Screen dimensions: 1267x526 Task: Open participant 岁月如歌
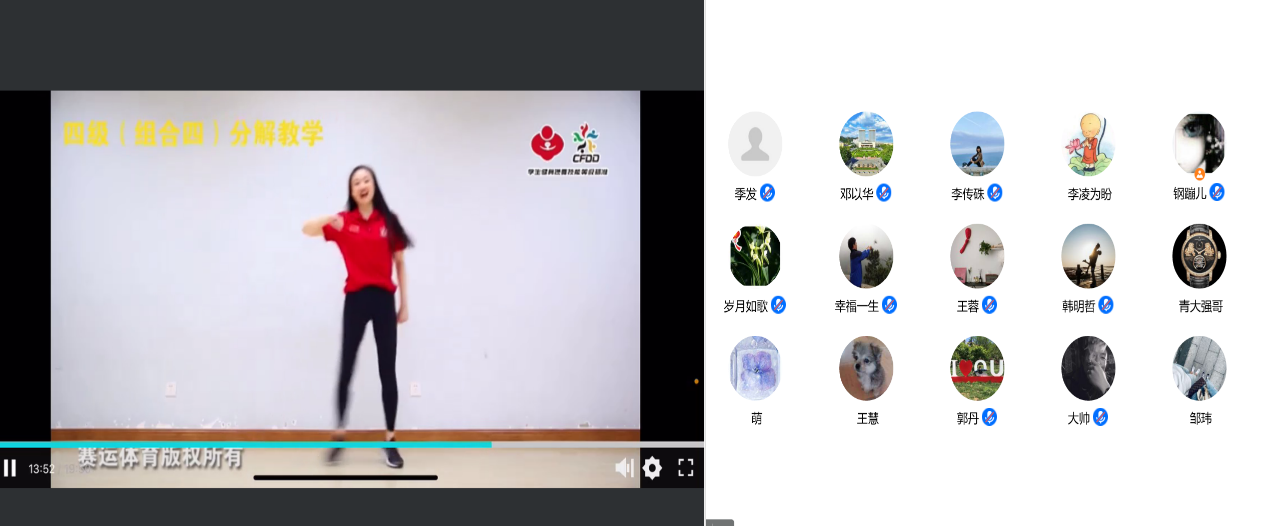(755, 256)
